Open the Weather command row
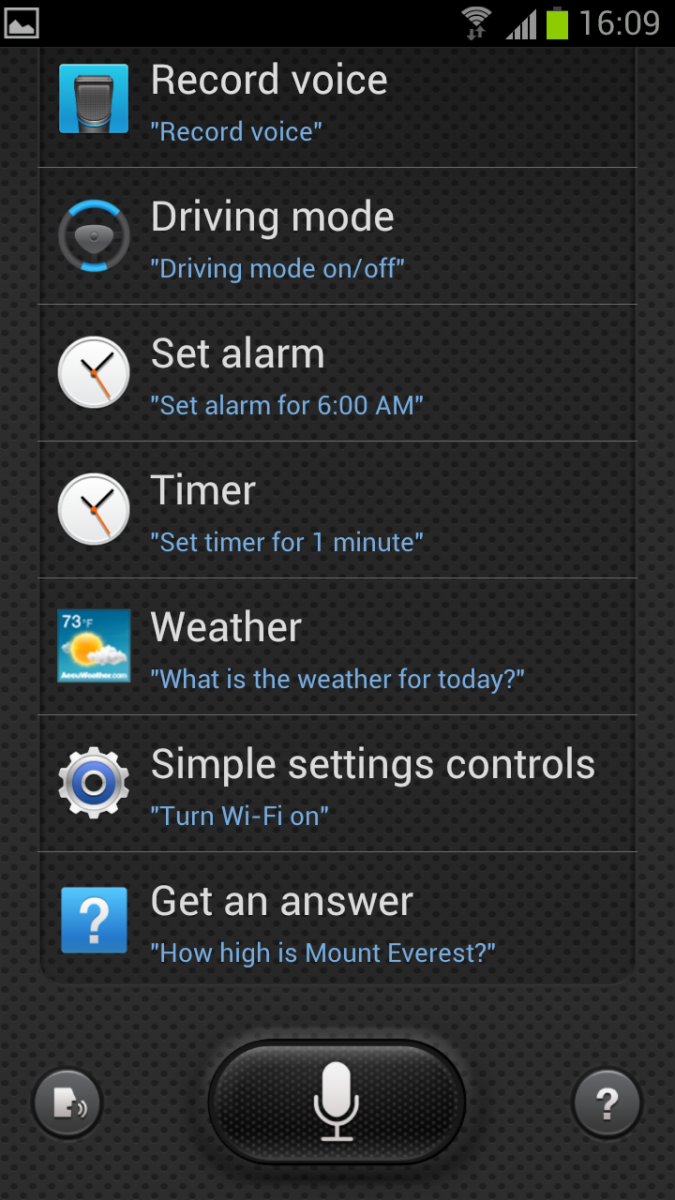This screenshot has width=675, height=1200. (x=337, y=647)
